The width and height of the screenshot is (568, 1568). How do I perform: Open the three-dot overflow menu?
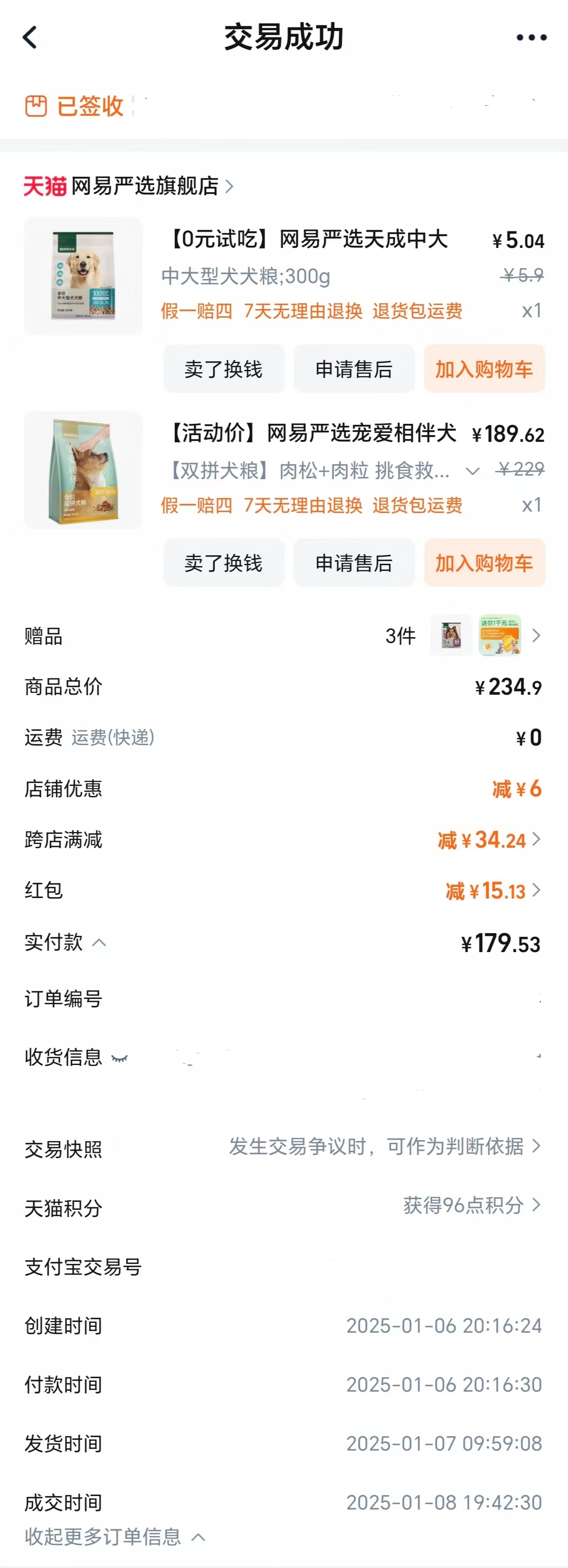531,37
